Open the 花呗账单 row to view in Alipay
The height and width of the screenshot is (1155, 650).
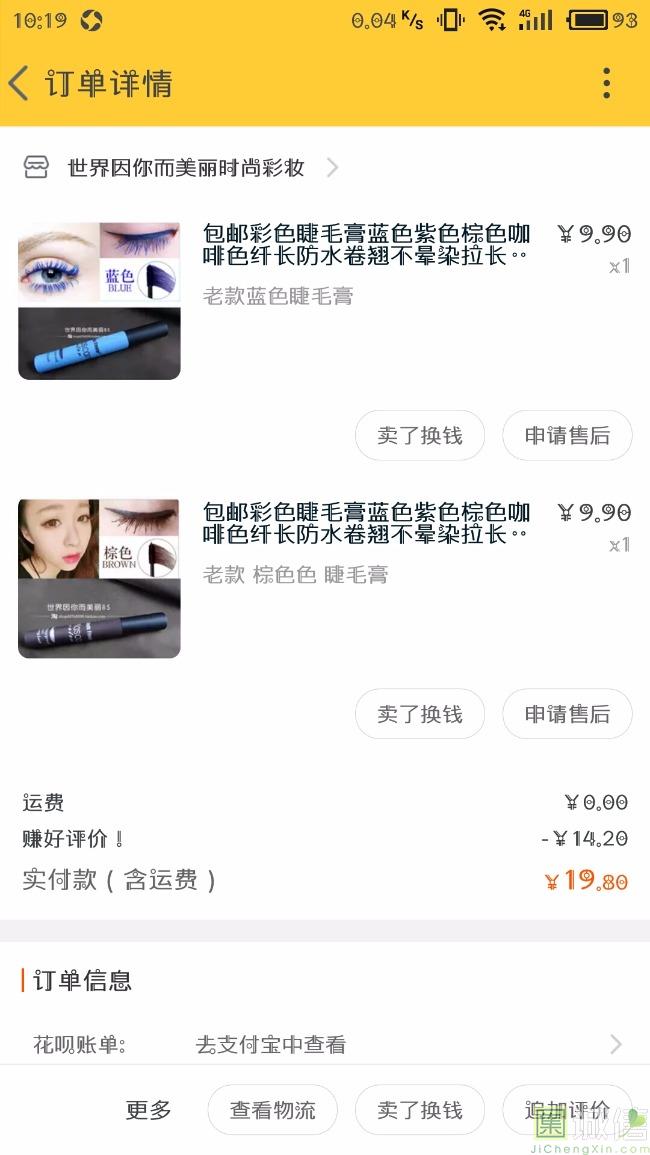(325, 1044)
